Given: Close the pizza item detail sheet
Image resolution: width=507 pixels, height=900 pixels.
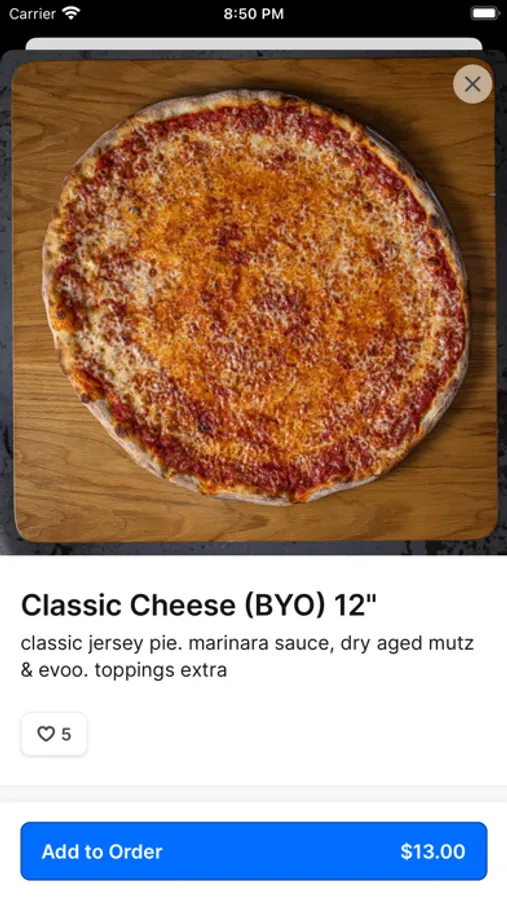Looking at the screenshot, I should point(472,84).
